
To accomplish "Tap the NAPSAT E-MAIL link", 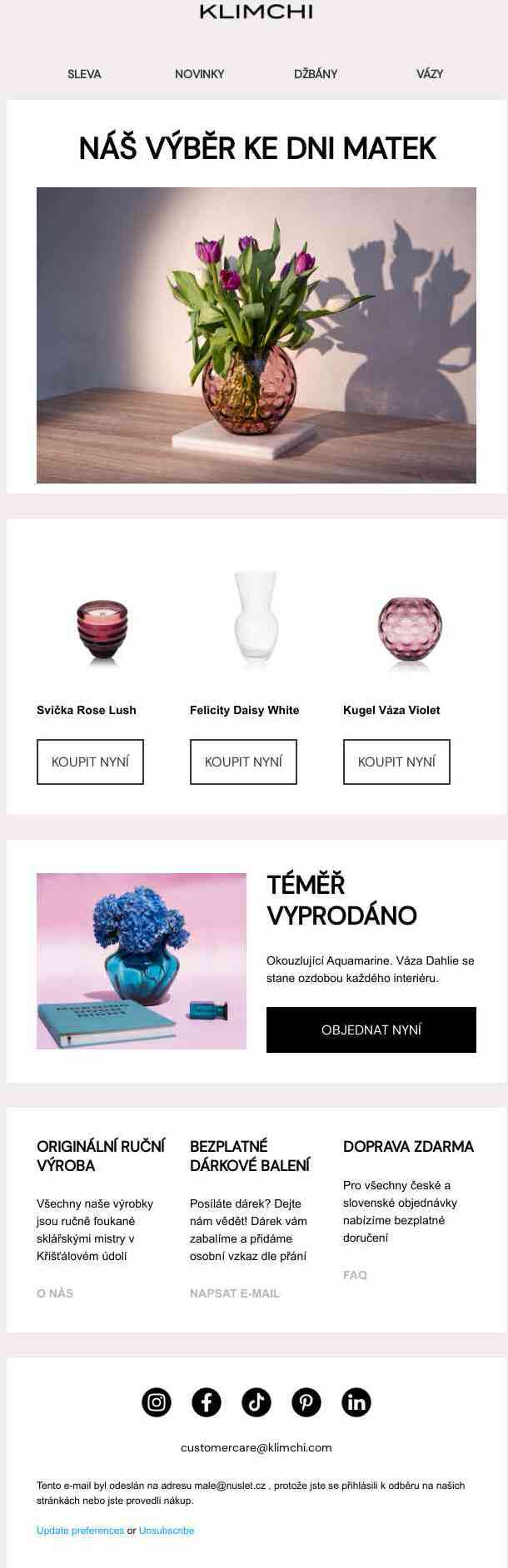I will pyautogui.click(x=235, y=1293).
